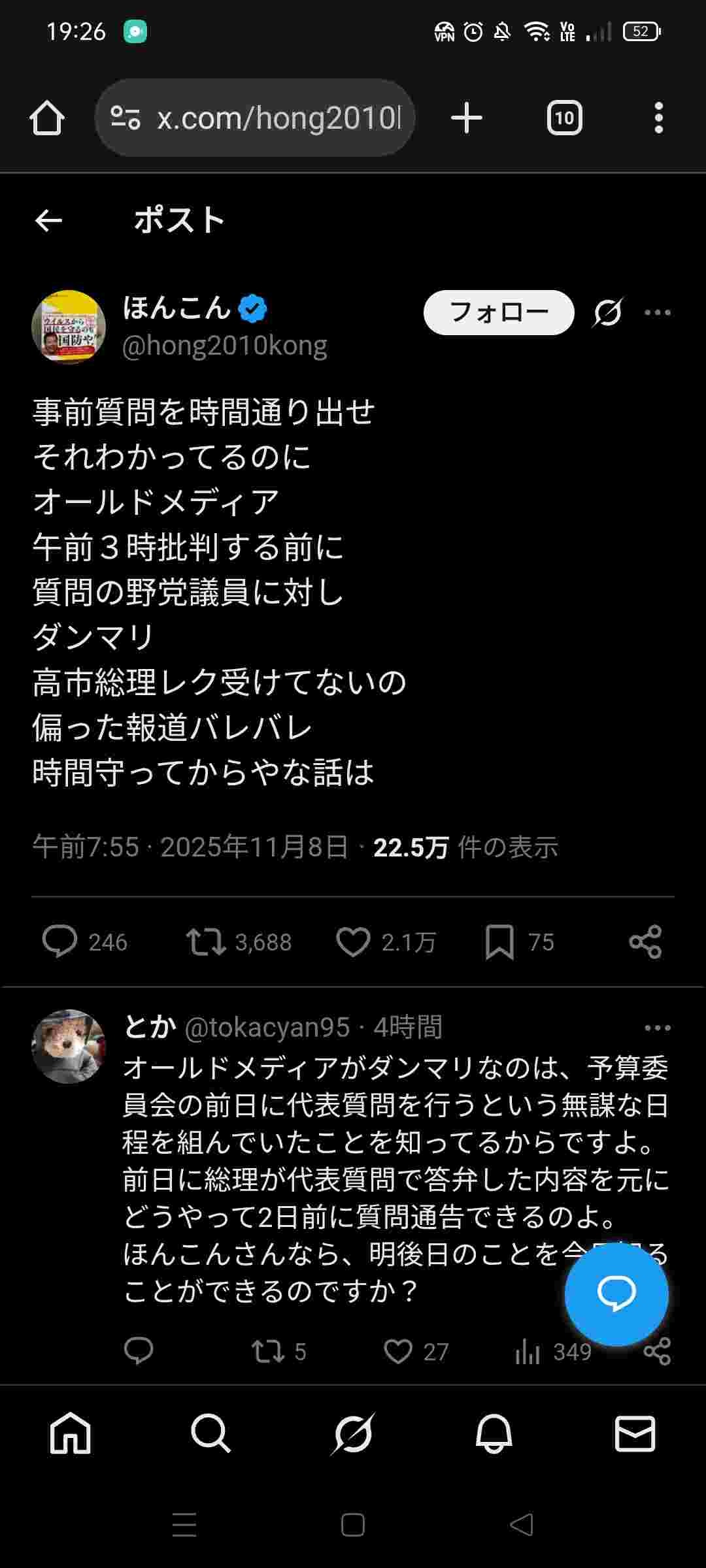
Task: Open the messages tab
Action: coord(634,1433)
